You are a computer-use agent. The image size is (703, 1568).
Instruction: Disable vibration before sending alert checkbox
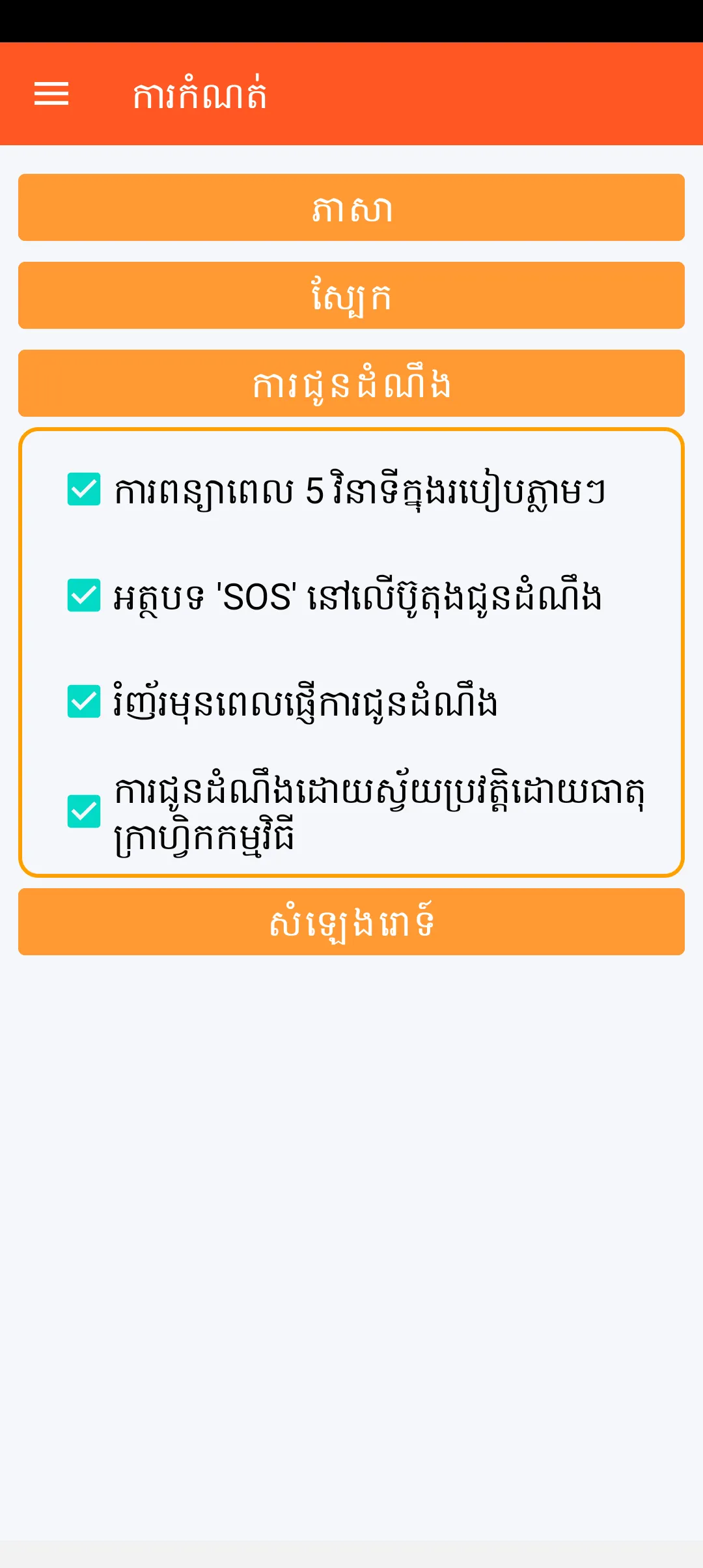tap(84, 702)
